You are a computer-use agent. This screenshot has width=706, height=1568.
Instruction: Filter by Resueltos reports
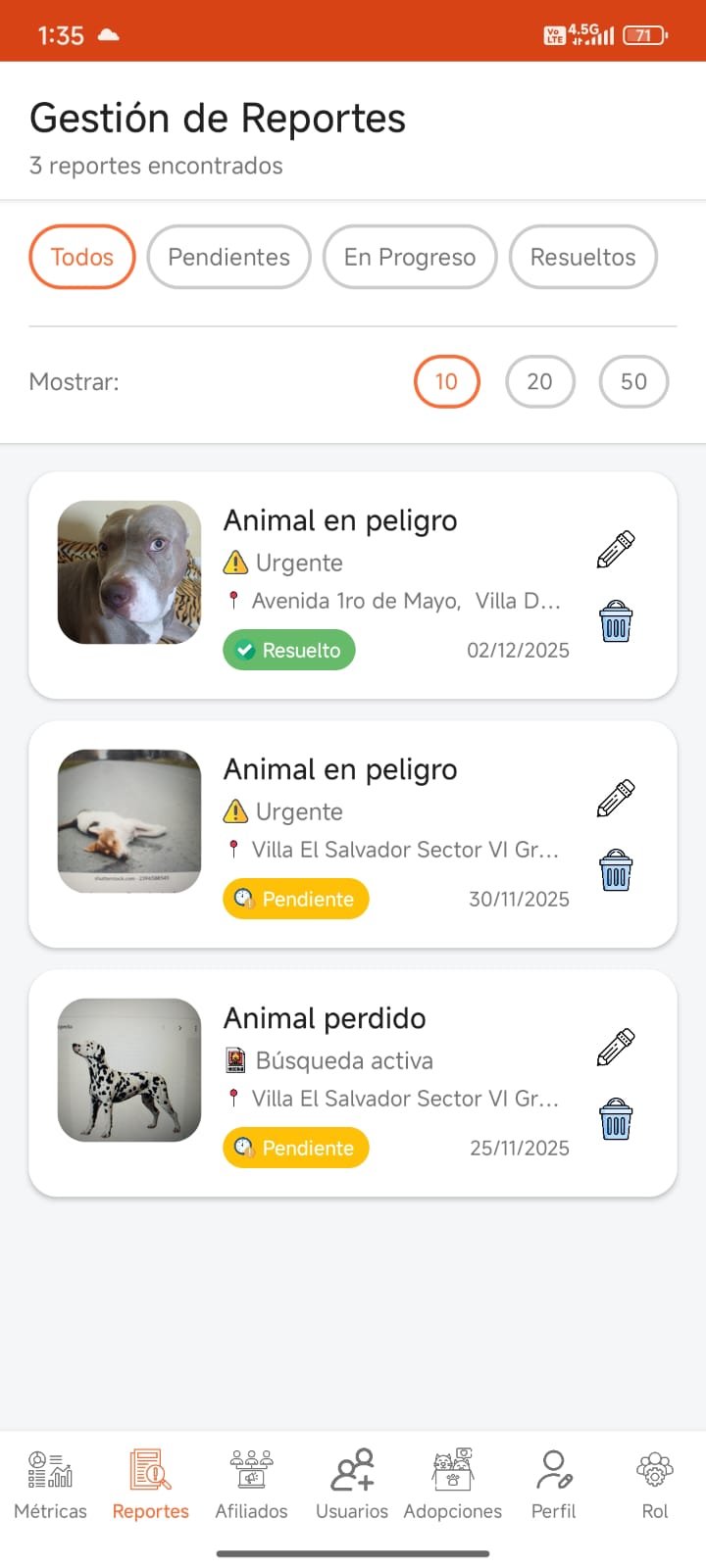pyautogui.click(x=583, y=257)
